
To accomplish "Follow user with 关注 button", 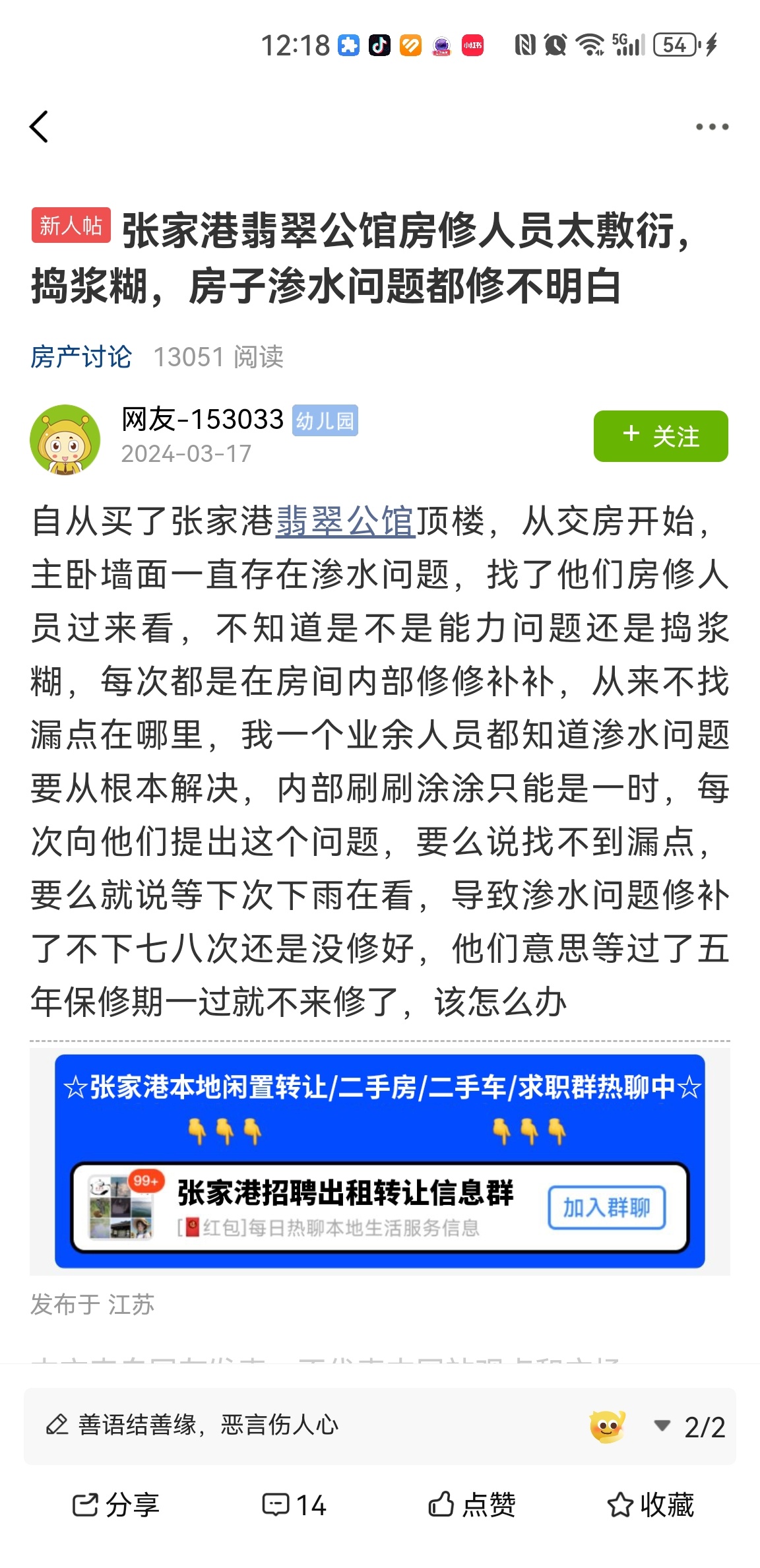I will point(660,436).
